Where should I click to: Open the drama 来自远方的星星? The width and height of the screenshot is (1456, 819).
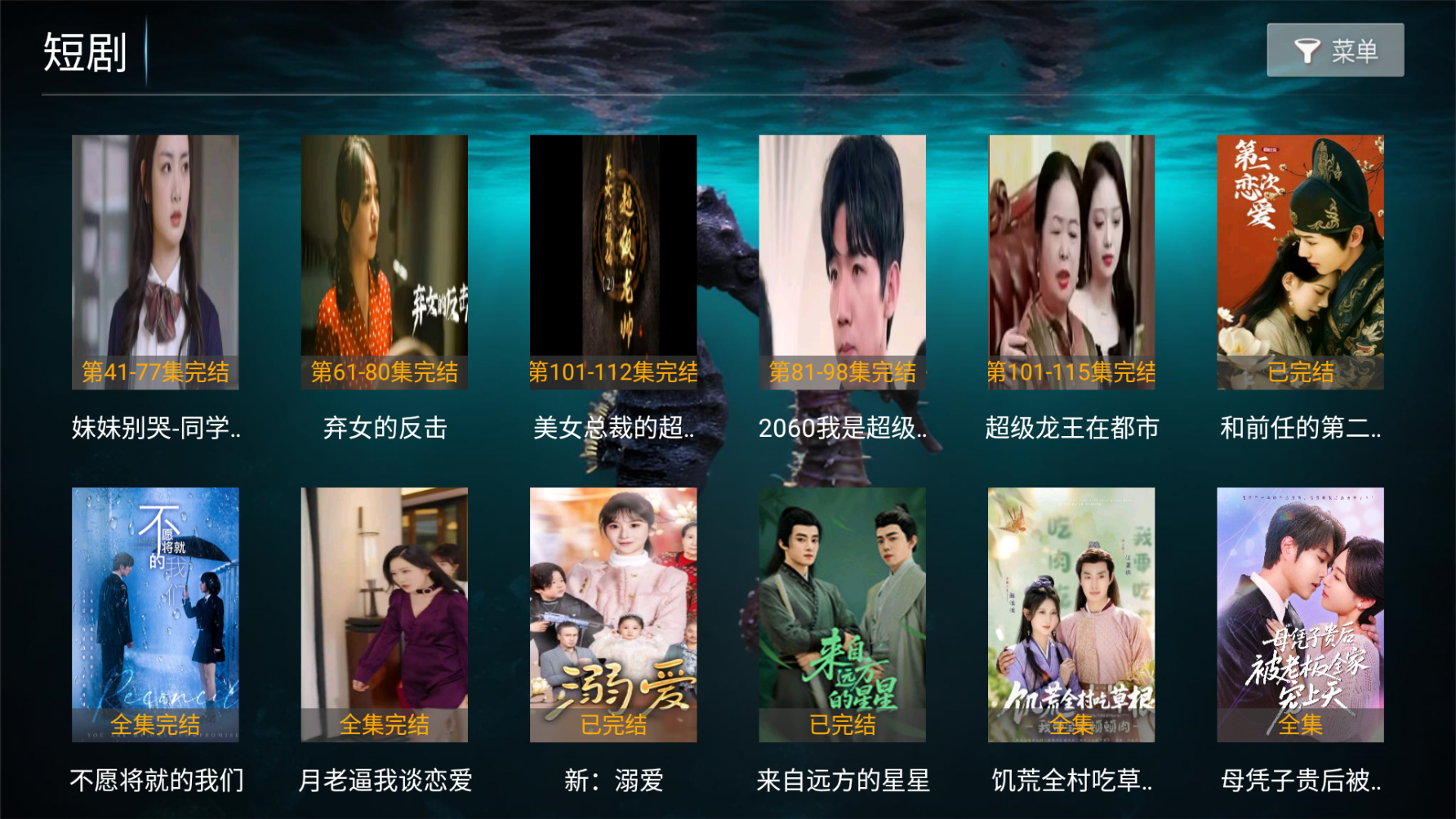[x=842, y=614]
